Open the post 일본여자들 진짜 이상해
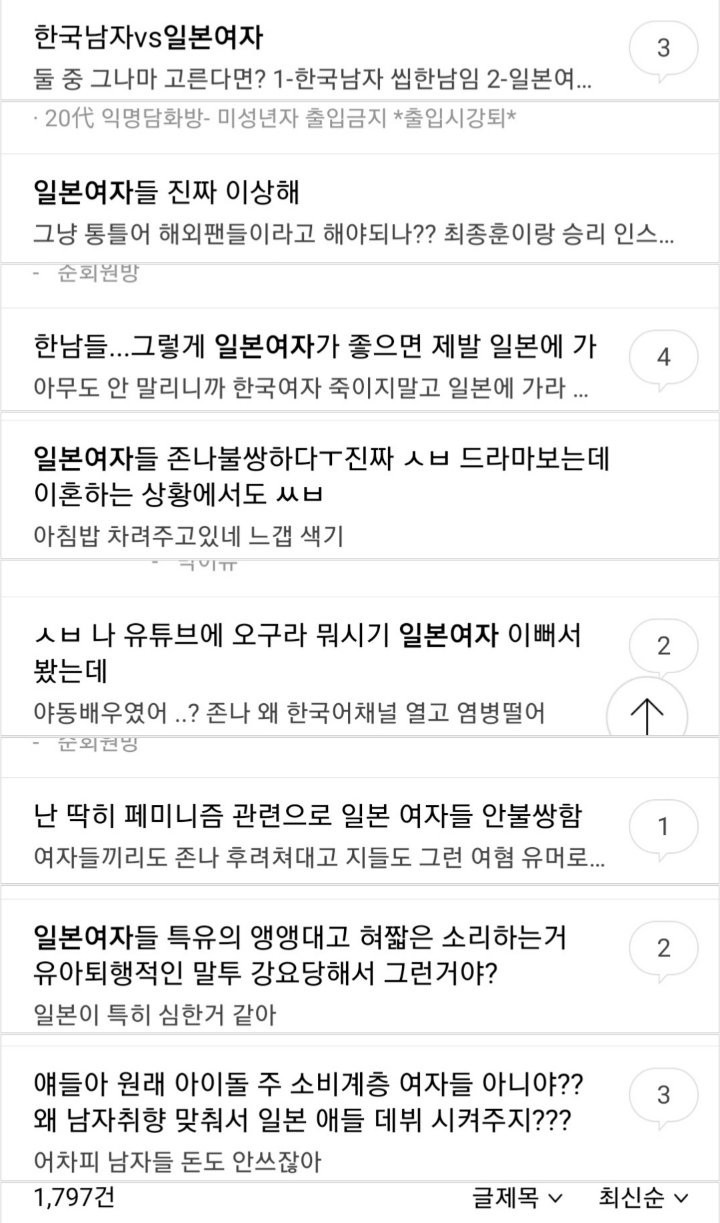The height and width of the screenshot is (1223, 720). 166,191
